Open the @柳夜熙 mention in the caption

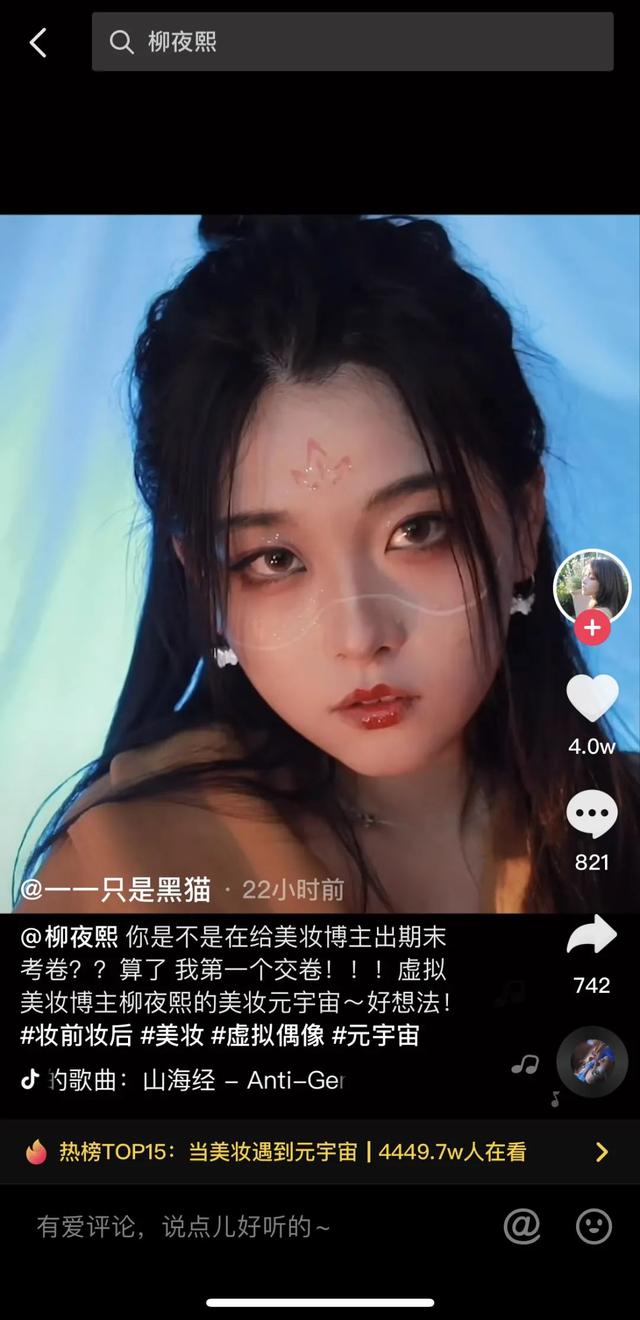69,938
